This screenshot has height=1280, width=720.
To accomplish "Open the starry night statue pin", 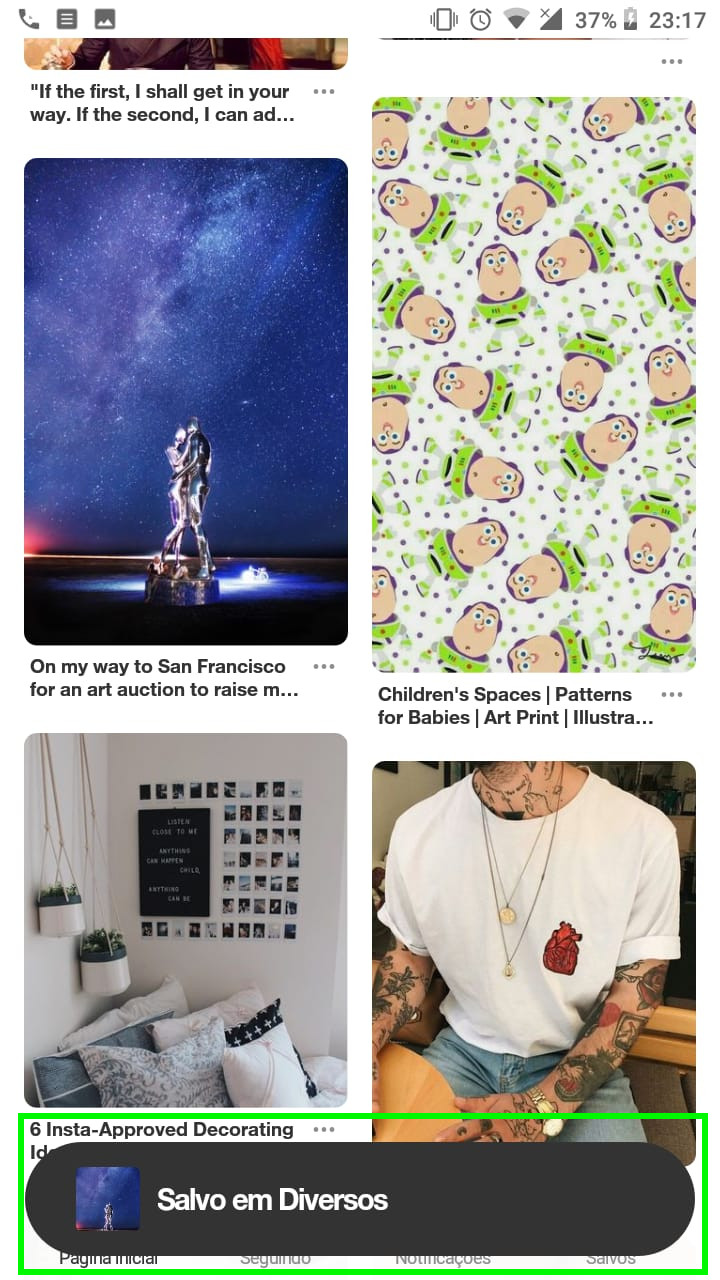I will click(x=186, y=401).
